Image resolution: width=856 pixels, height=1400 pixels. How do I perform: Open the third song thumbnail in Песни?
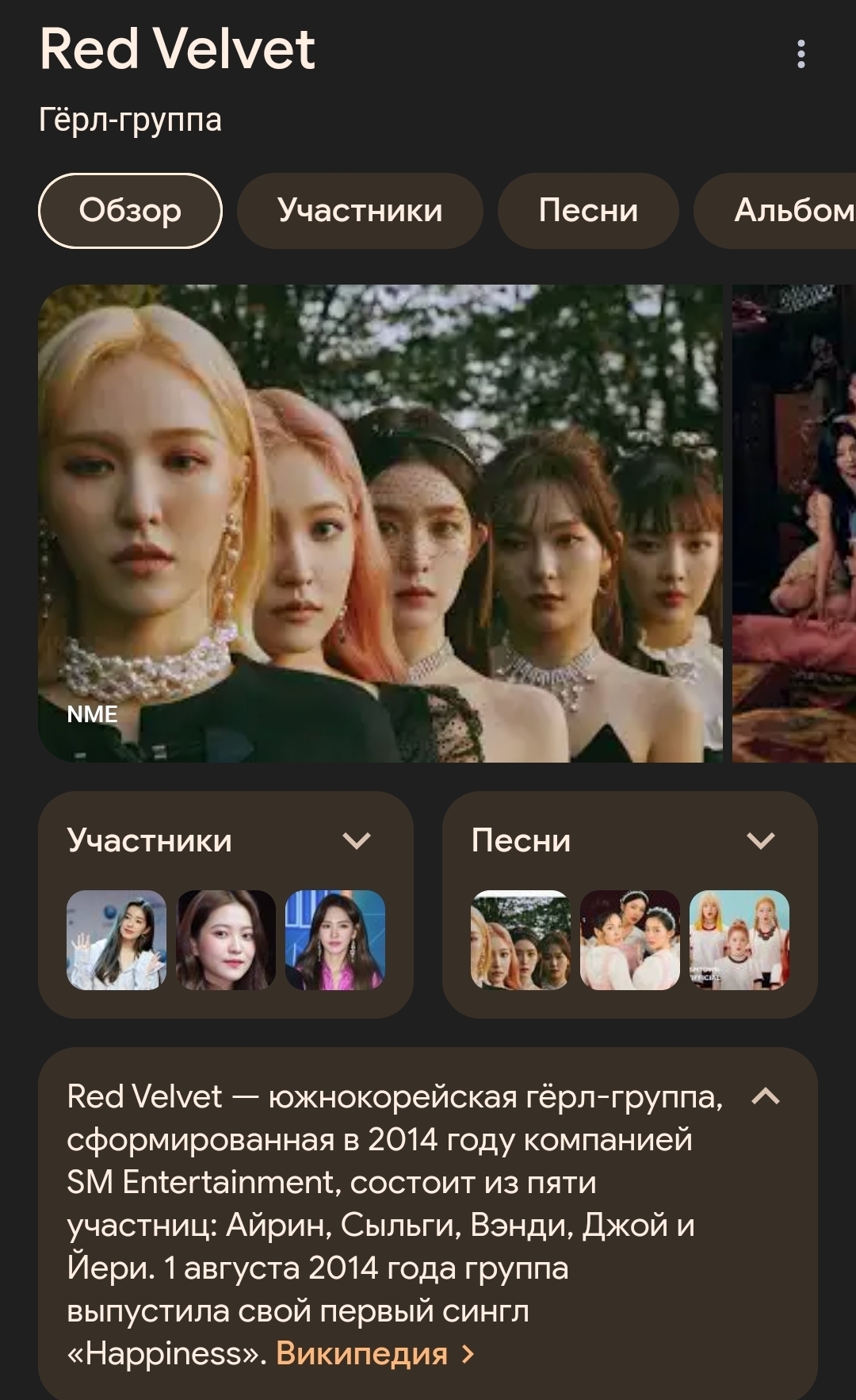click(739, 940)
